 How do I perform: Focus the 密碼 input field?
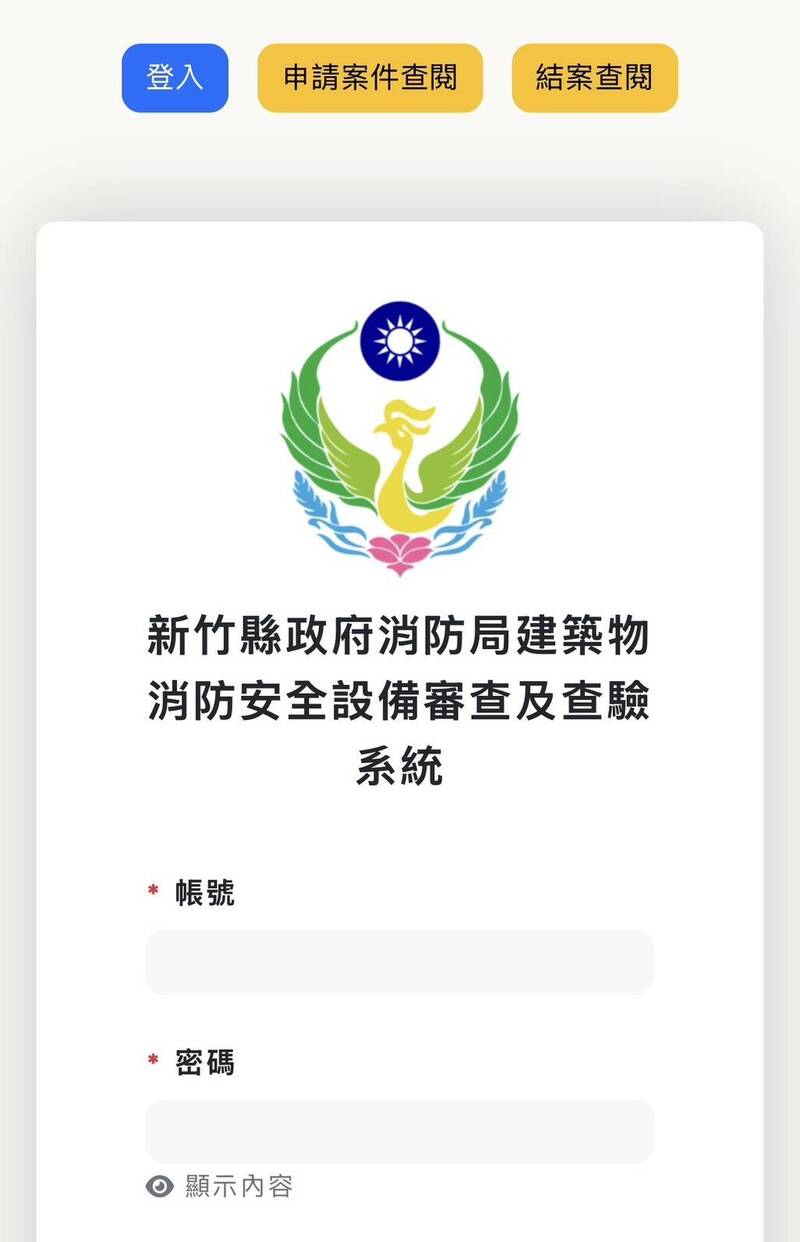(400, 1131)
